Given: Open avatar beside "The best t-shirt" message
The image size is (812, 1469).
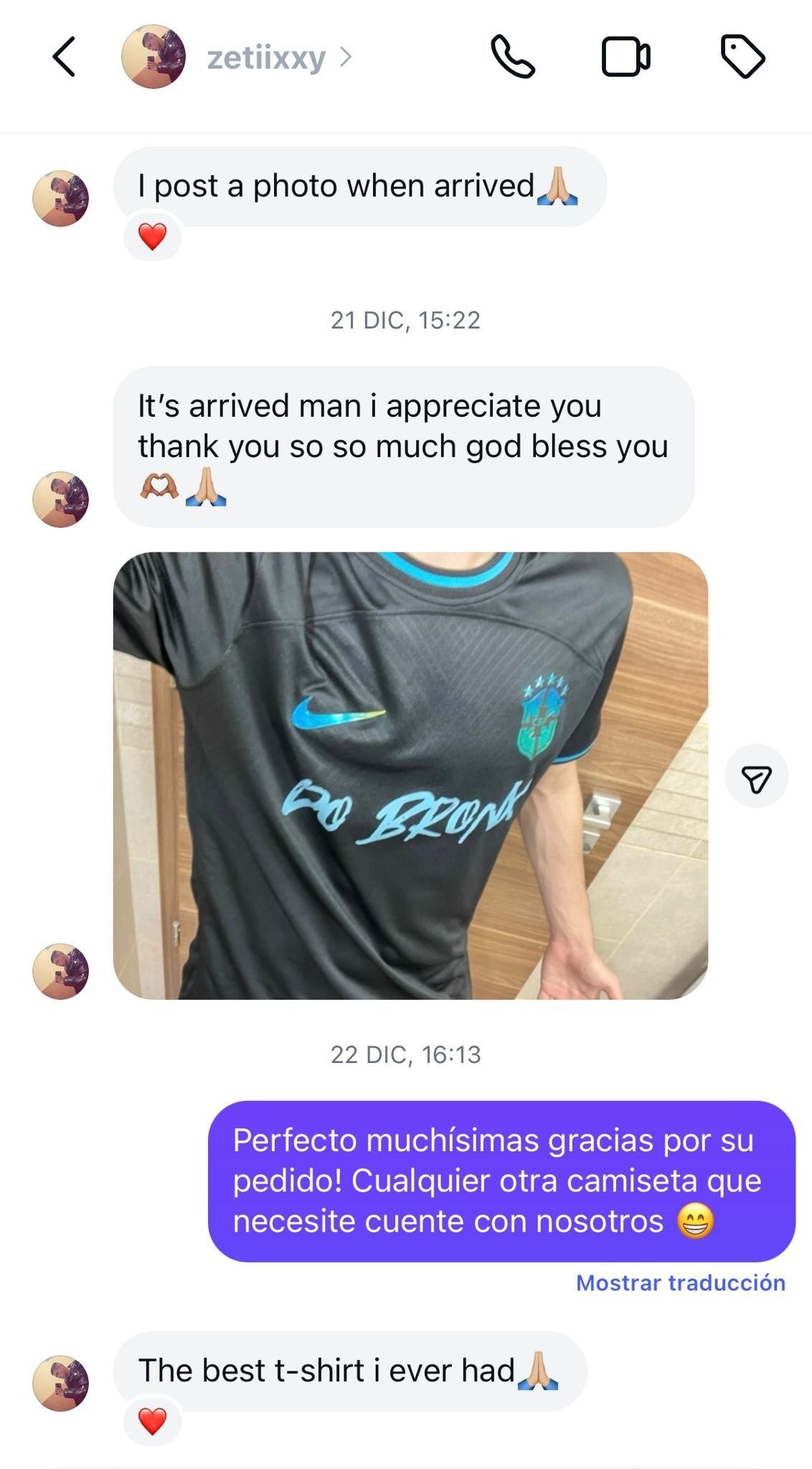Looking at the screenshot, I should pos(61,1383).
